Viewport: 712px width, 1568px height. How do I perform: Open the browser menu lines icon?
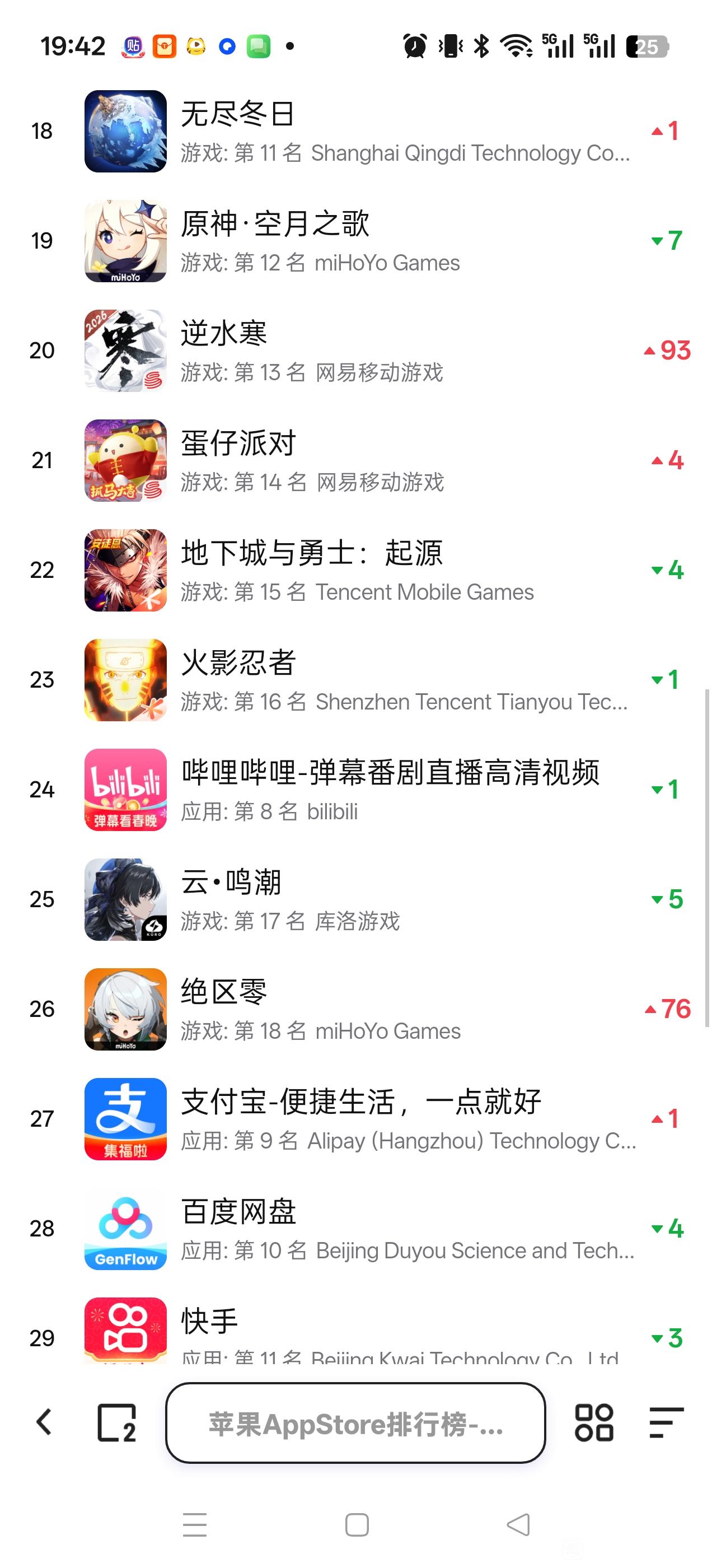pyautogui.click(x=666, y=1423)
